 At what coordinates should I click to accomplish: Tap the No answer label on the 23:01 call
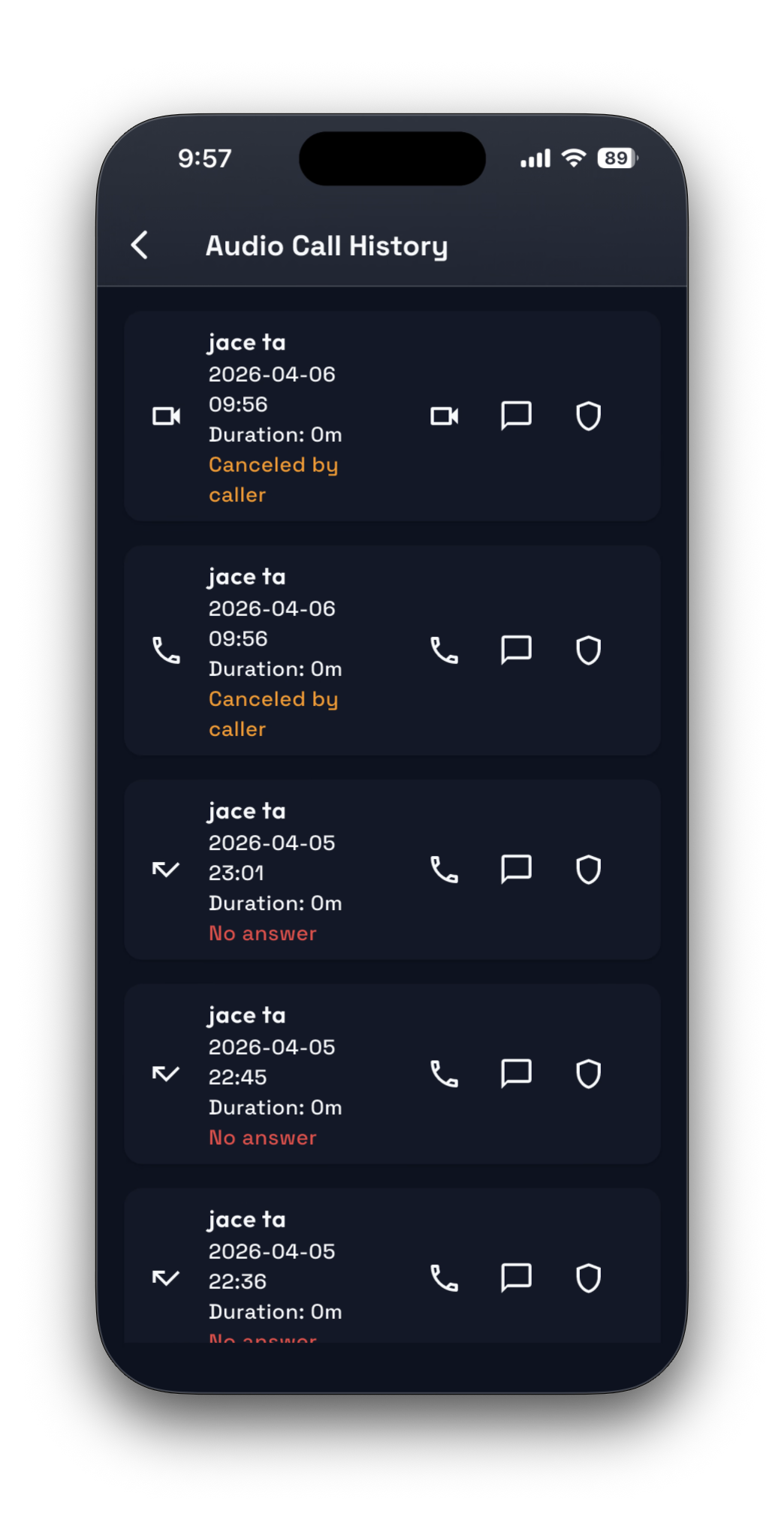261,933
